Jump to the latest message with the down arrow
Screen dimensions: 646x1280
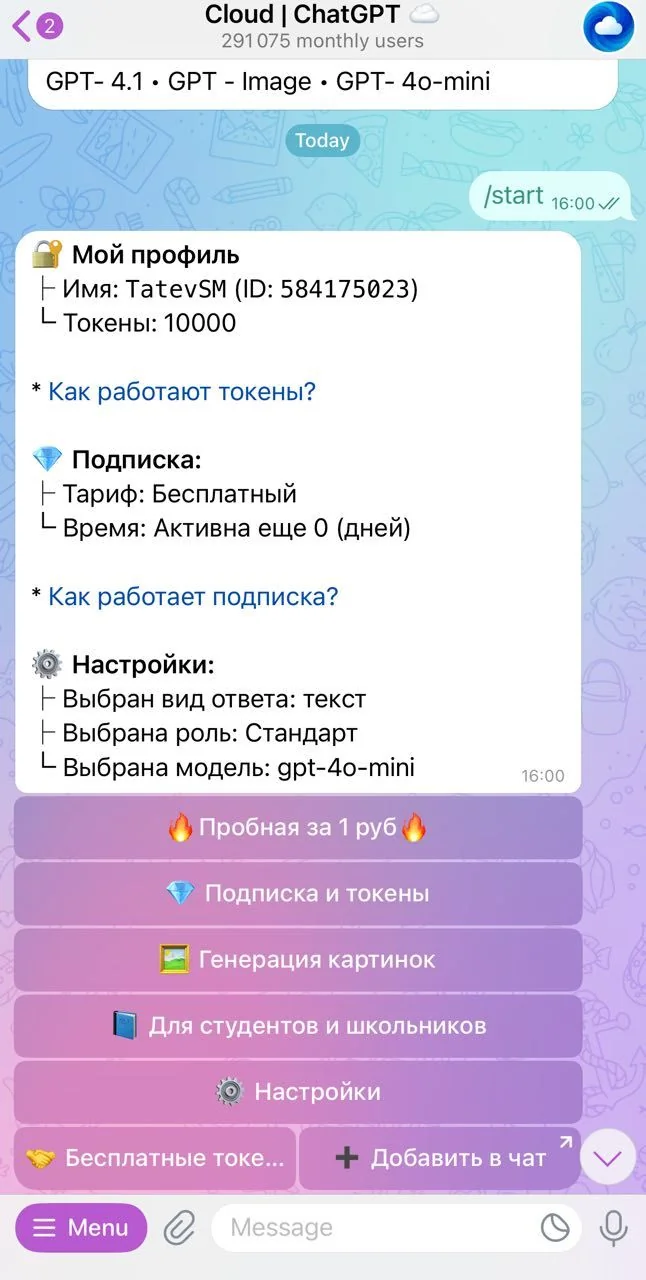click(x=608, y=1157)
